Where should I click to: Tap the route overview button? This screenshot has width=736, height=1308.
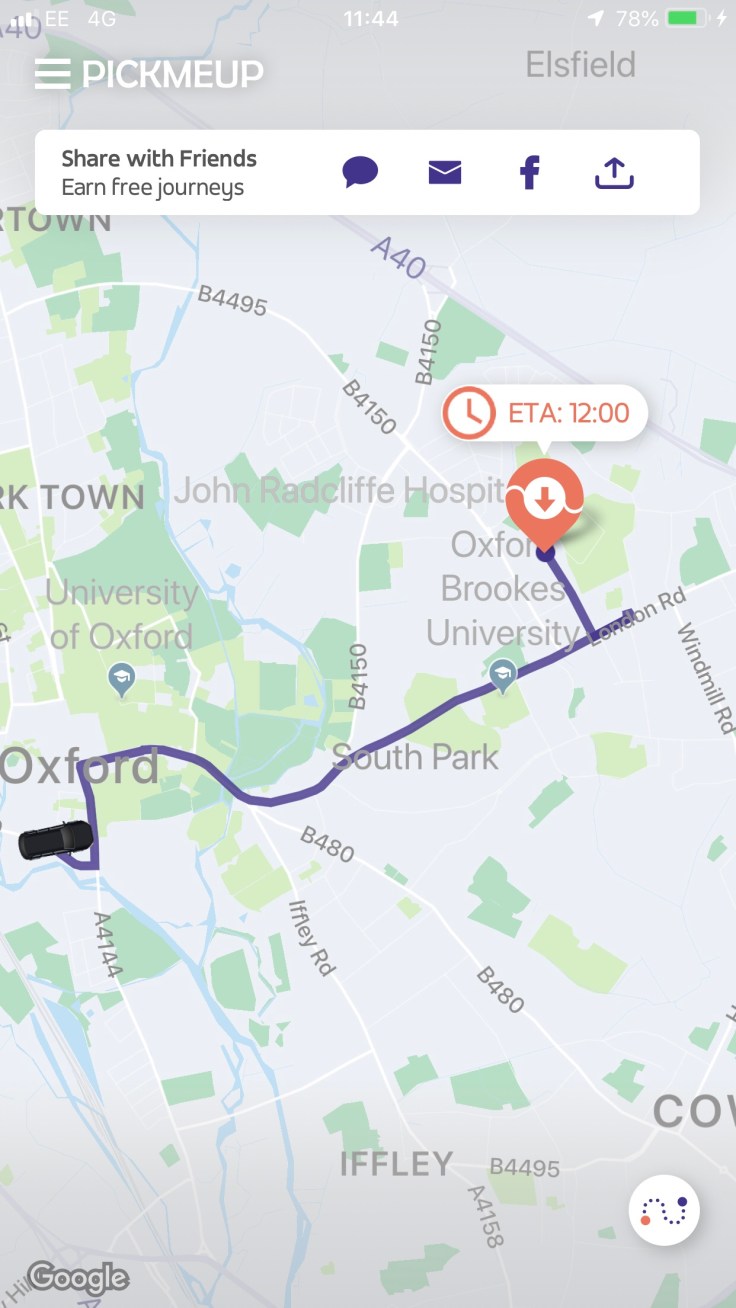pyautogui.click(x=664, y=1210)
